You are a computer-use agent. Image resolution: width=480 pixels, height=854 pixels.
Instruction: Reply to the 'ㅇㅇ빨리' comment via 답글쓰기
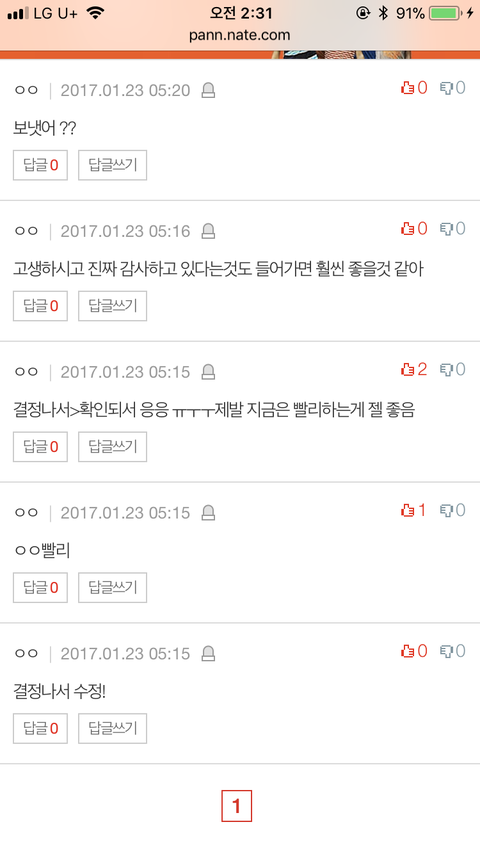(x=112, y=588)
